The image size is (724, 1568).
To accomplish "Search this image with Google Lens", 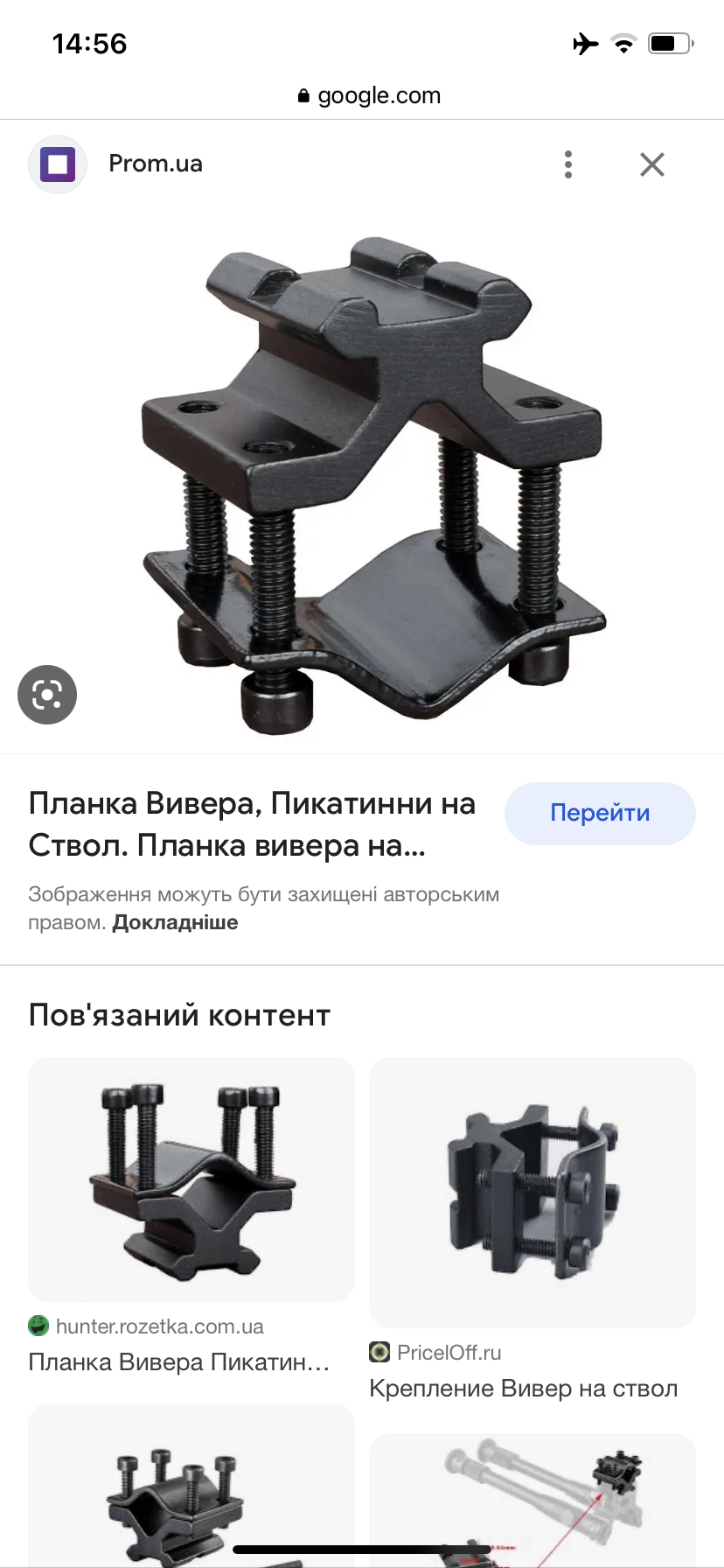I will point(47,695).
